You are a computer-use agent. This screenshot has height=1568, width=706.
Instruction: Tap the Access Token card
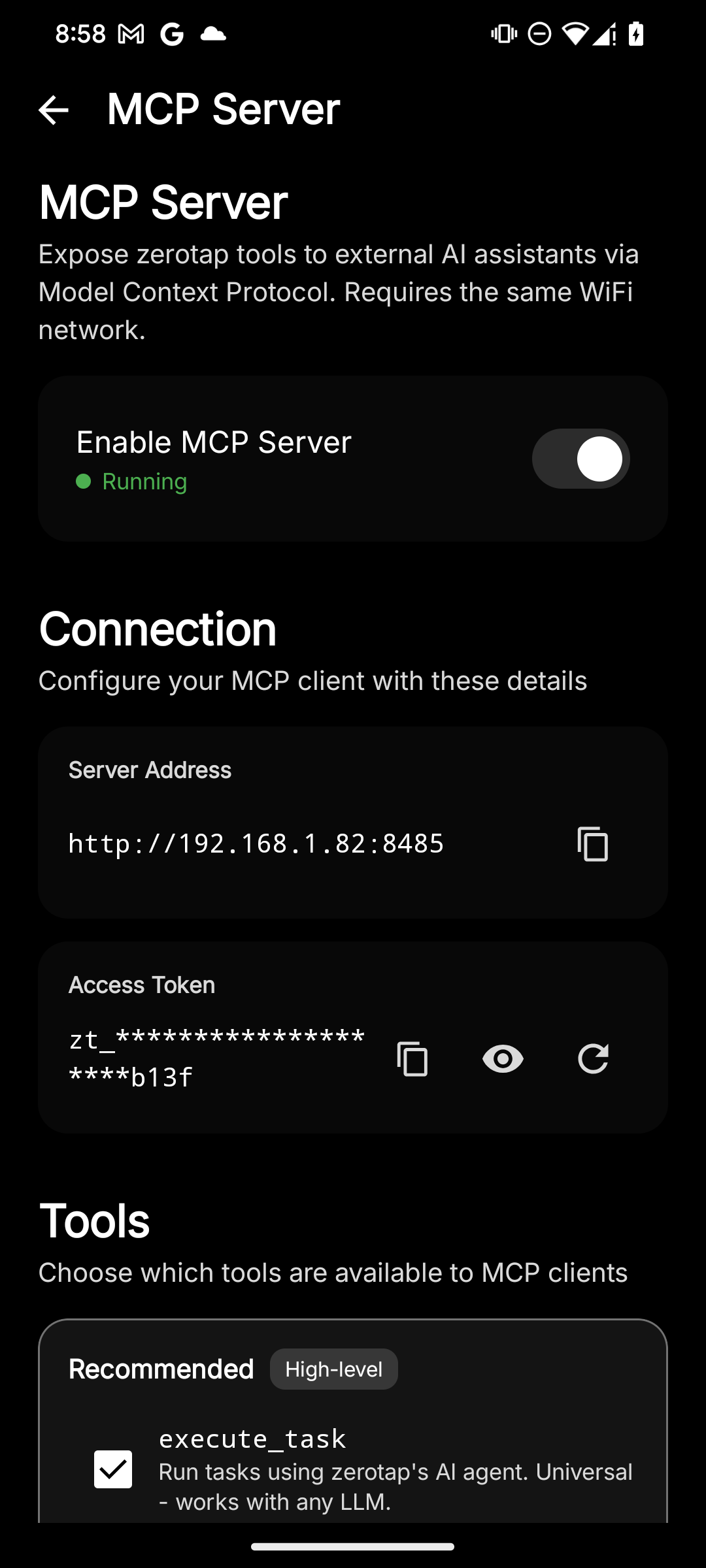click(353, 1037)
